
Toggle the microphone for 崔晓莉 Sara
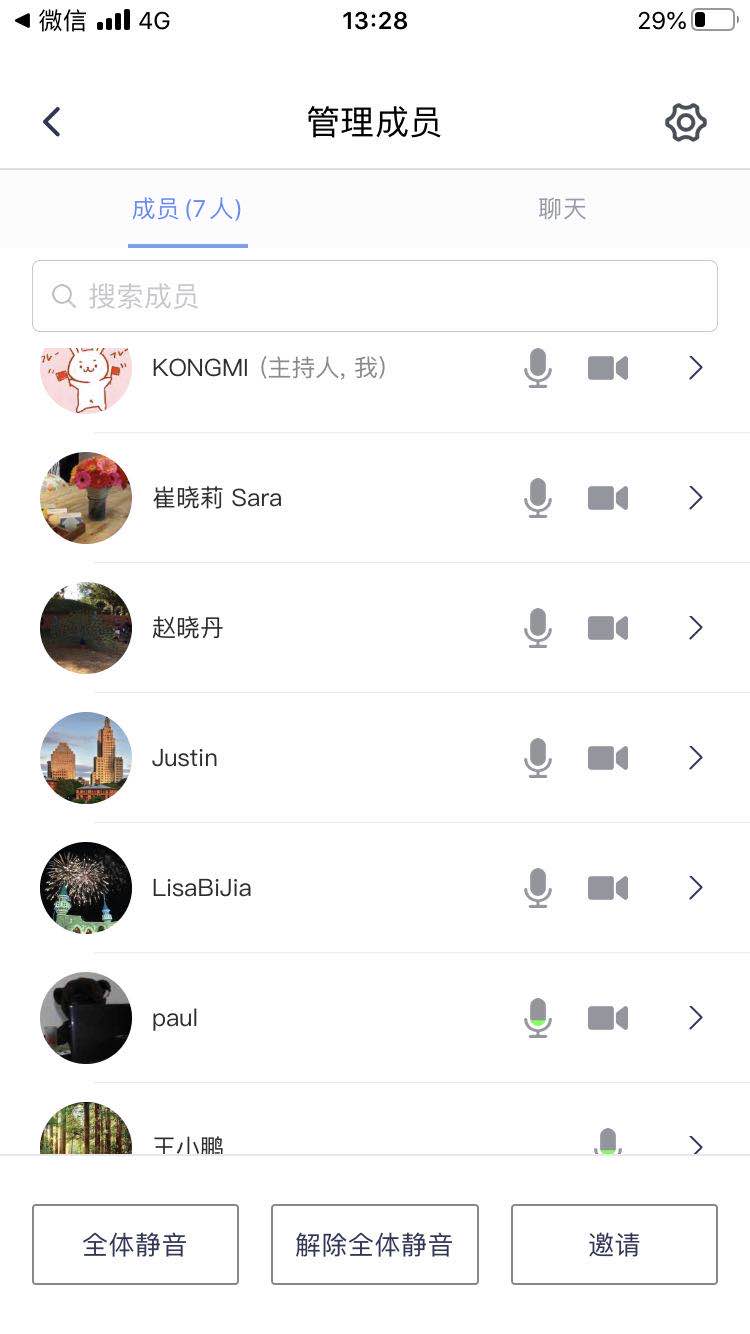pos(538,498)
